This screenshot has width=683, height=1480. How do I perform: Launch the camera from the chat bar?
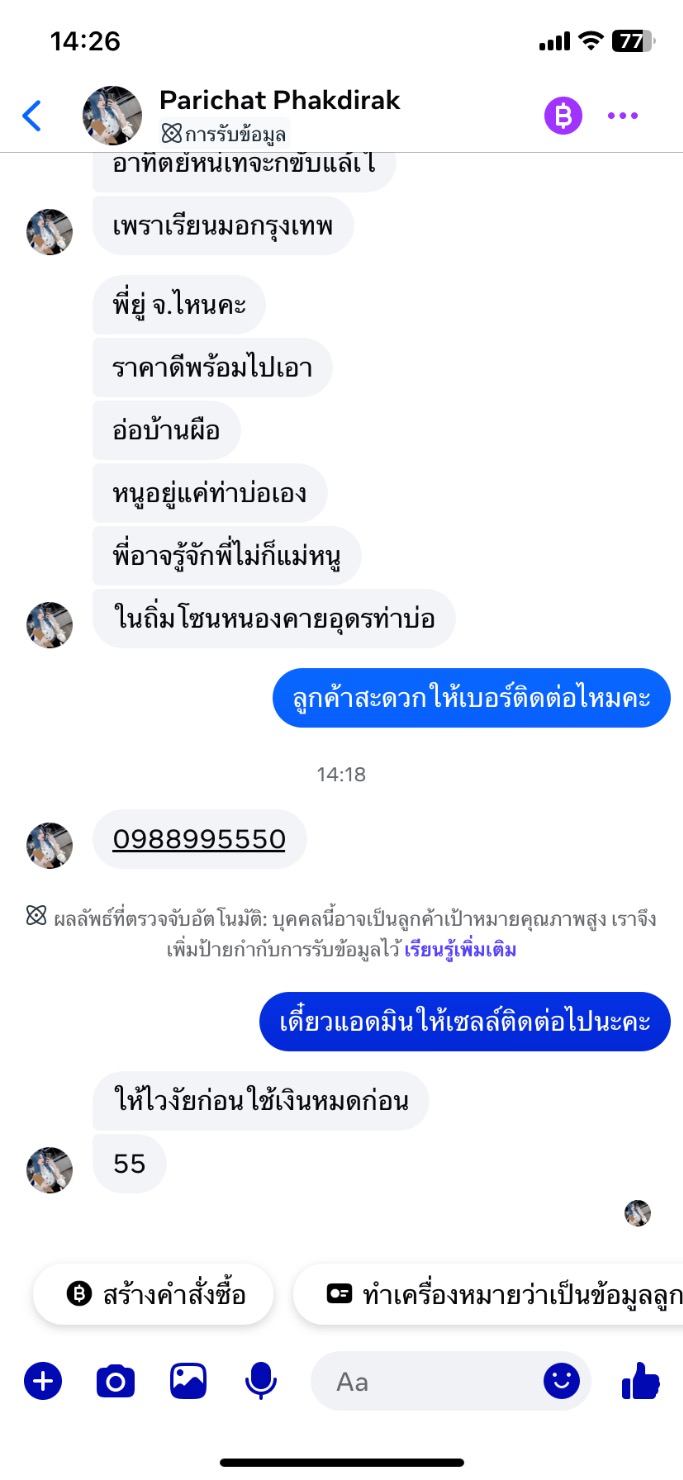116,1382
